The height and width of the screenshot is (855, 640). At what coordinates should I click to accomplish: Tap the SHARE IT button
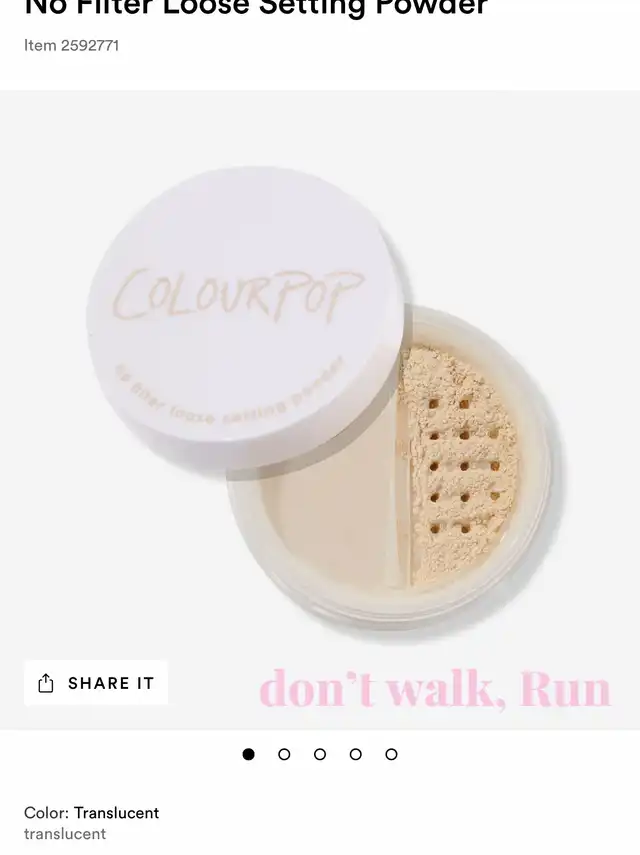pos(96,683)
